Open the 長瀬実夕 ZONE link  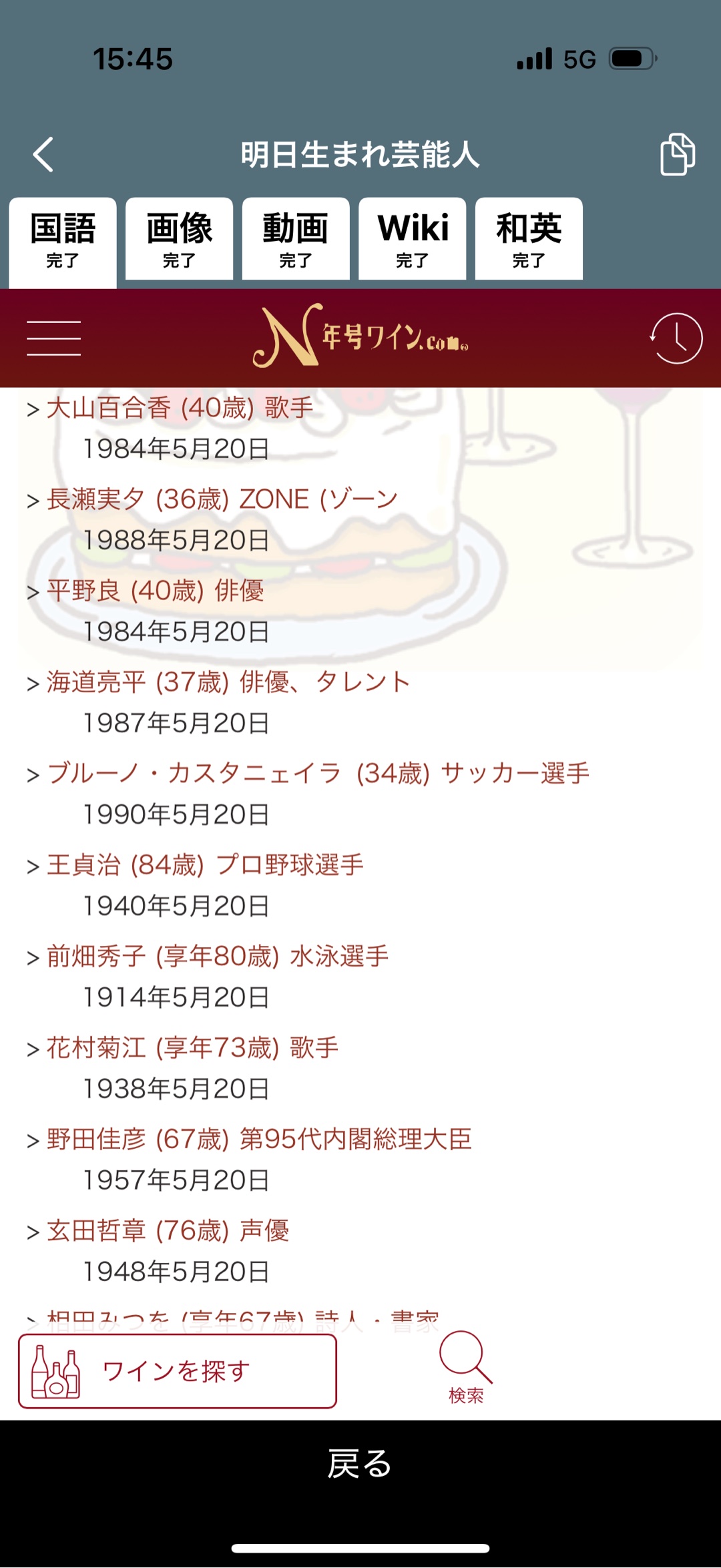click(x=222, y=499)
